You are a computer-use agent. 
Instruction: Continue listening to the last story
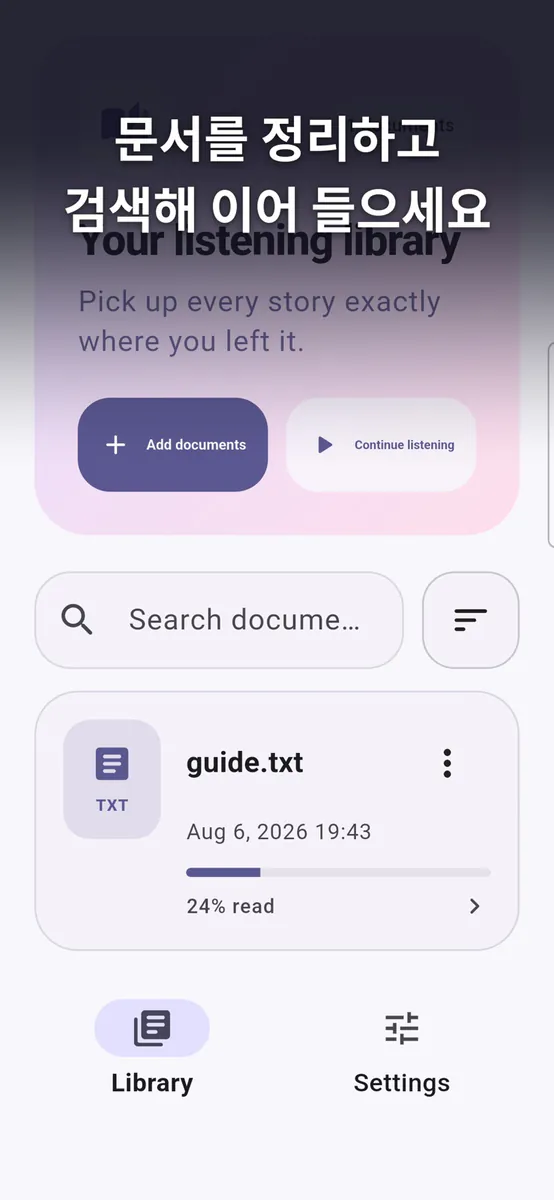point(381,445)
